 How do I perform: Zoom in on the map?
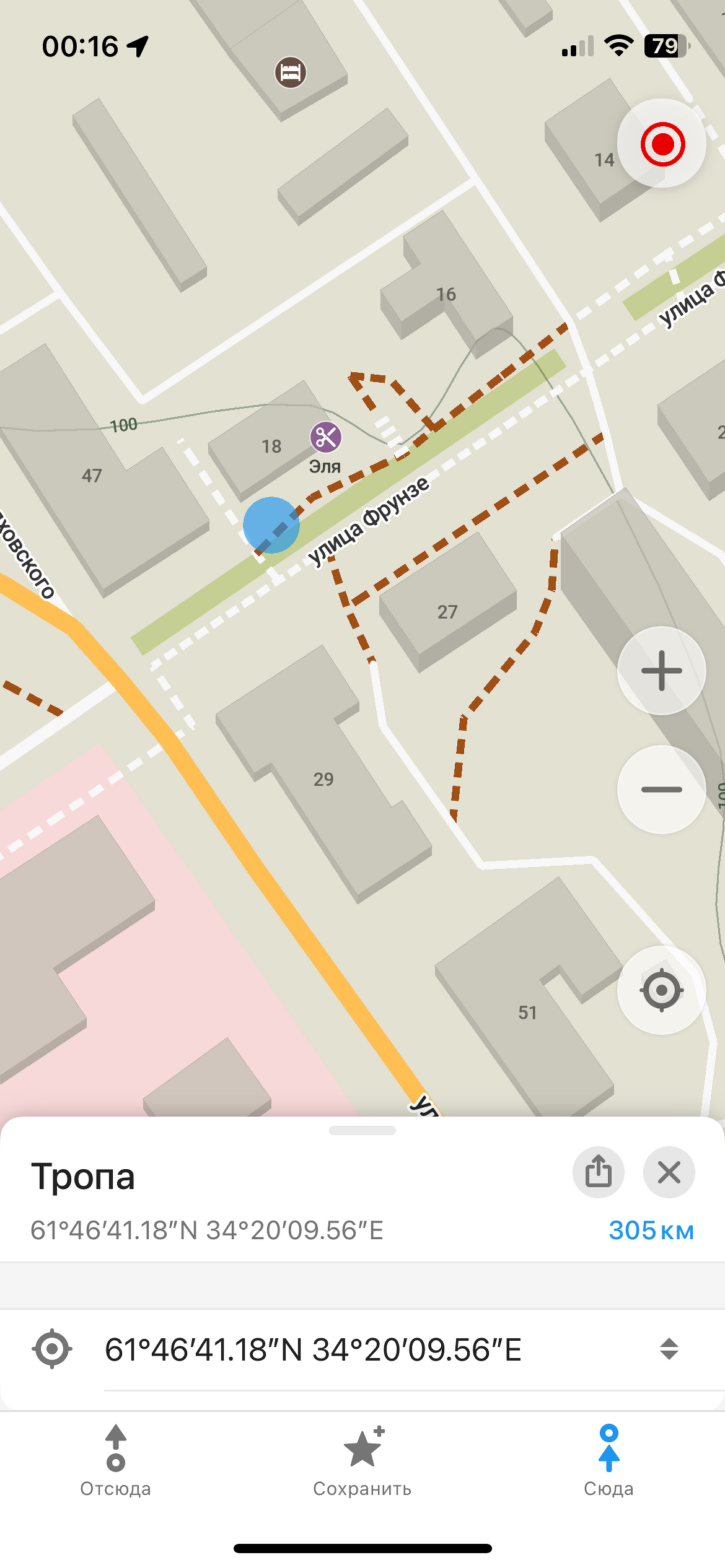(661, 671)
